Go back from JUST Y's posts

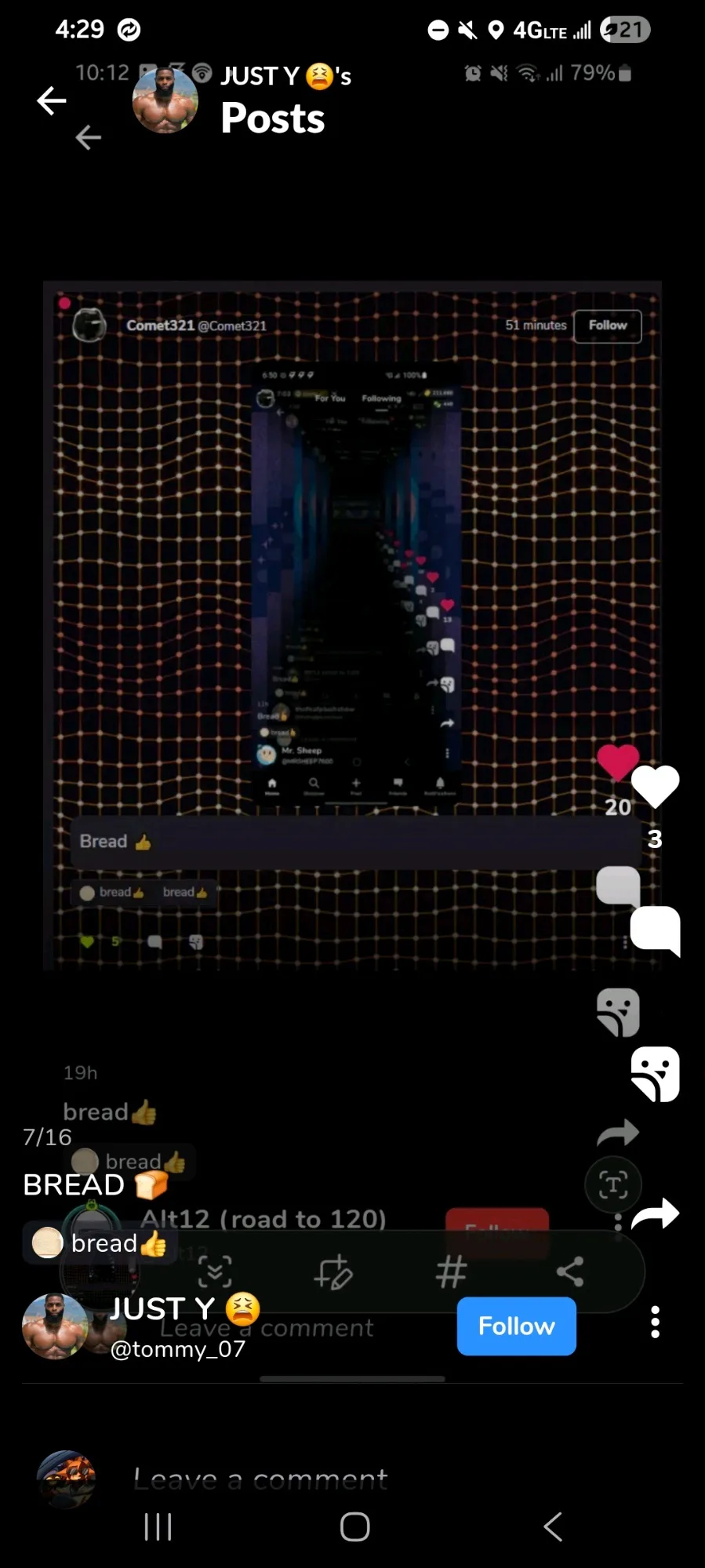(x=52, y=101)
